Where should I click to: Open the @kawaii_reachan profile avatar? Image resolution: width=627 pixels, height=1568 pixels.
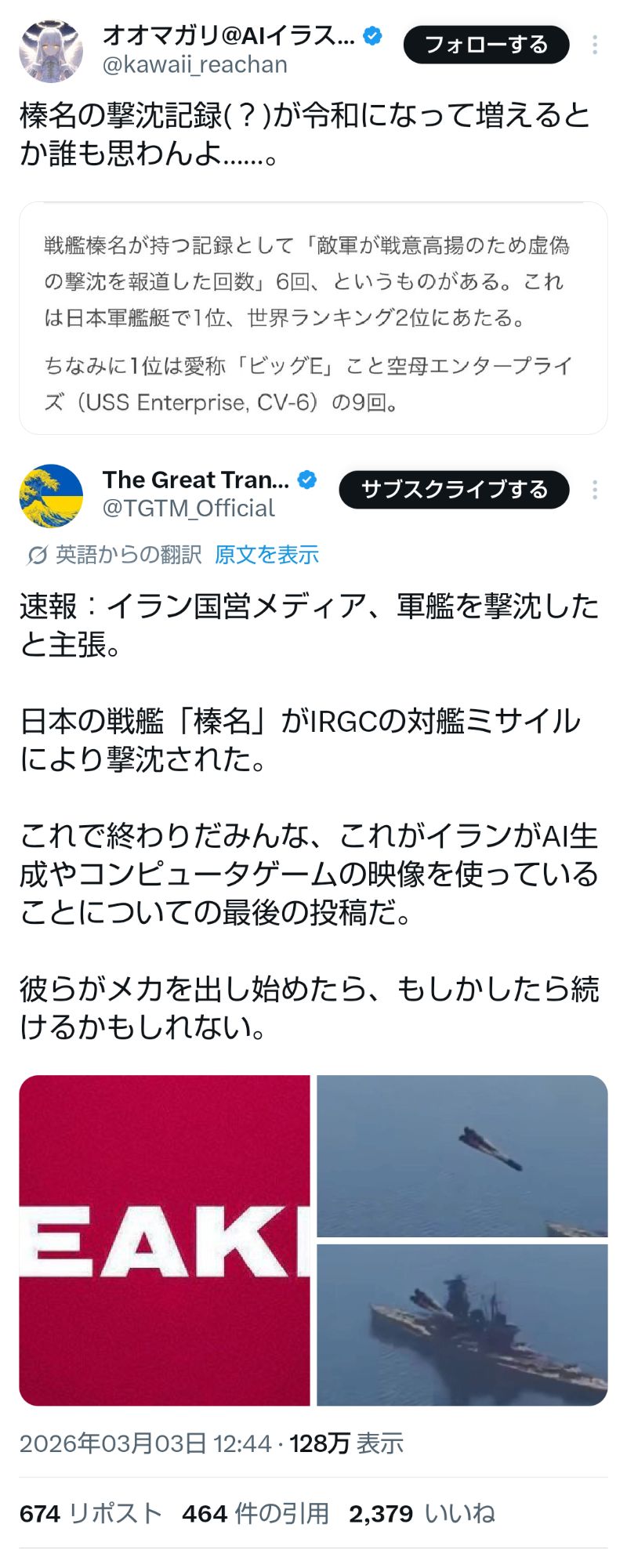[51, 51]
